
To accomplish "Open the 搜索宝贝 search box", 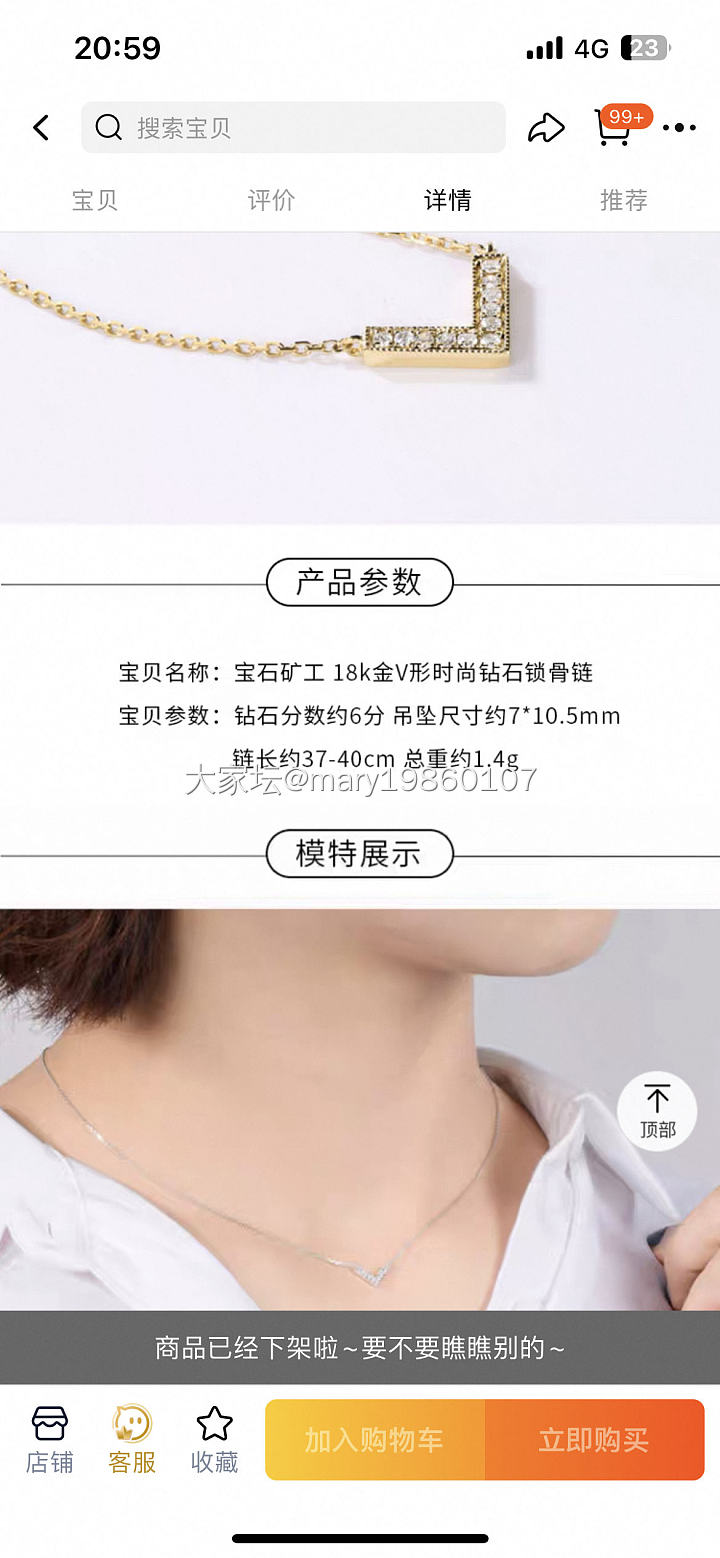I will click(292, 128).
